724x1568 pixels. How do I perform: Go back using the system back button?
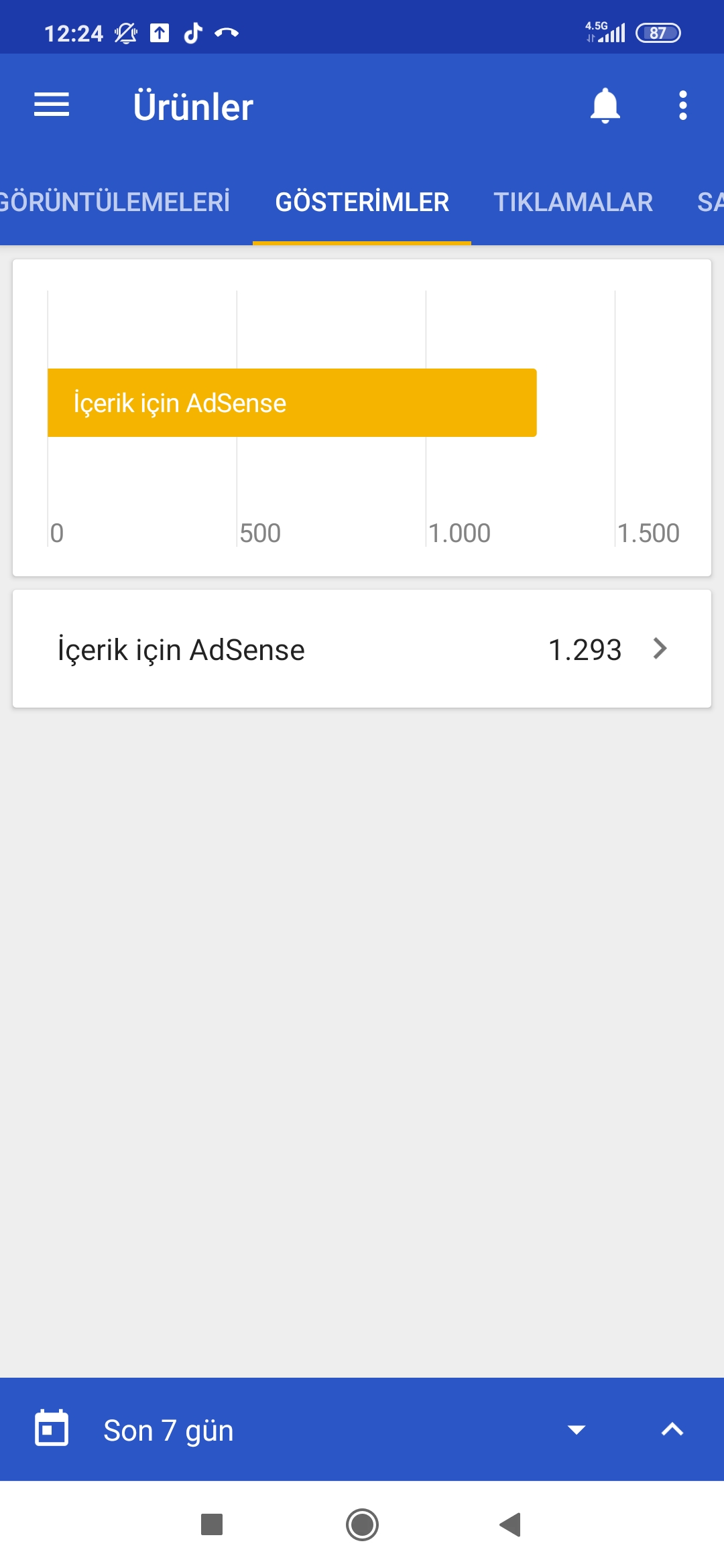tap(510, 1524)
